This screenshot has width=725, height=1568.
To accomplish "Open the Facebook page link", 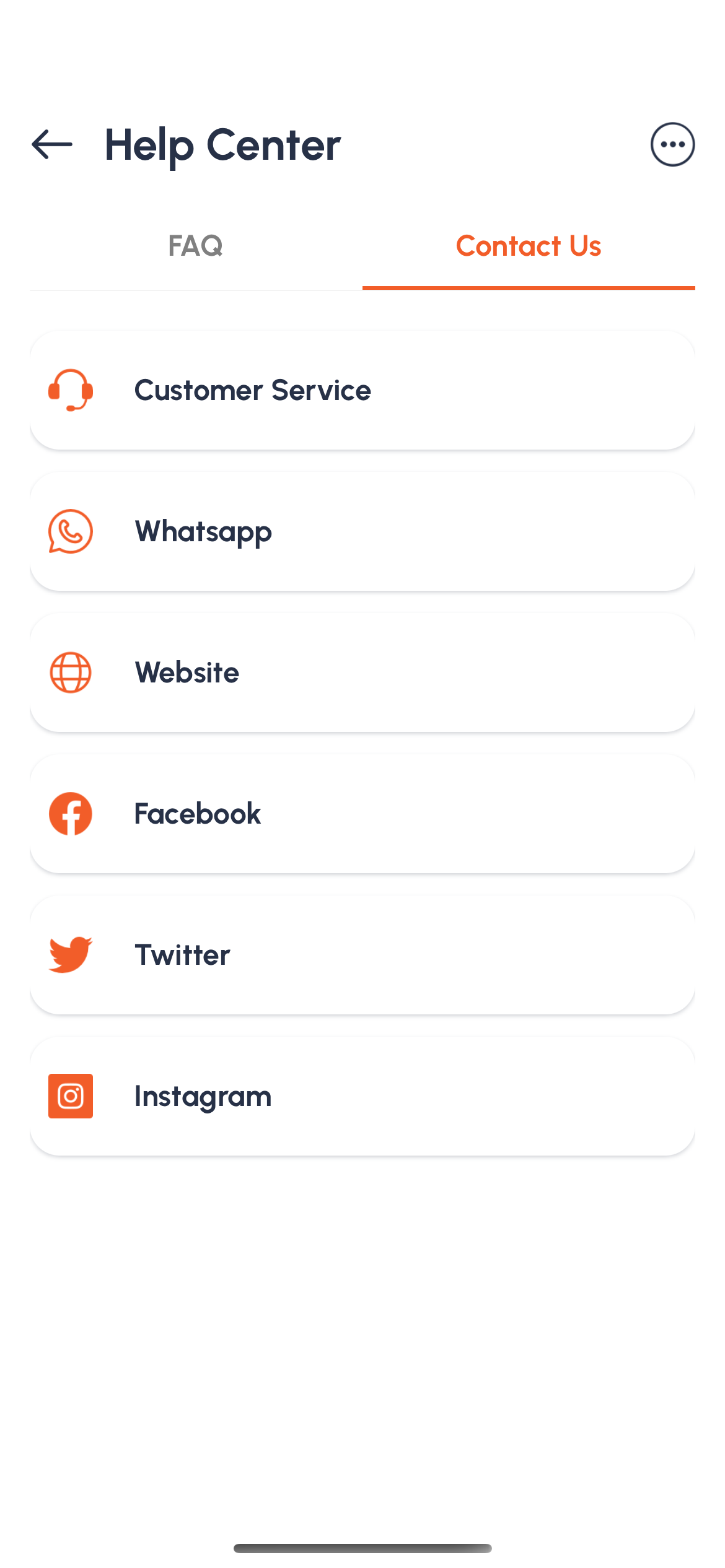I will pyautogui.click(x=362, y=813).
